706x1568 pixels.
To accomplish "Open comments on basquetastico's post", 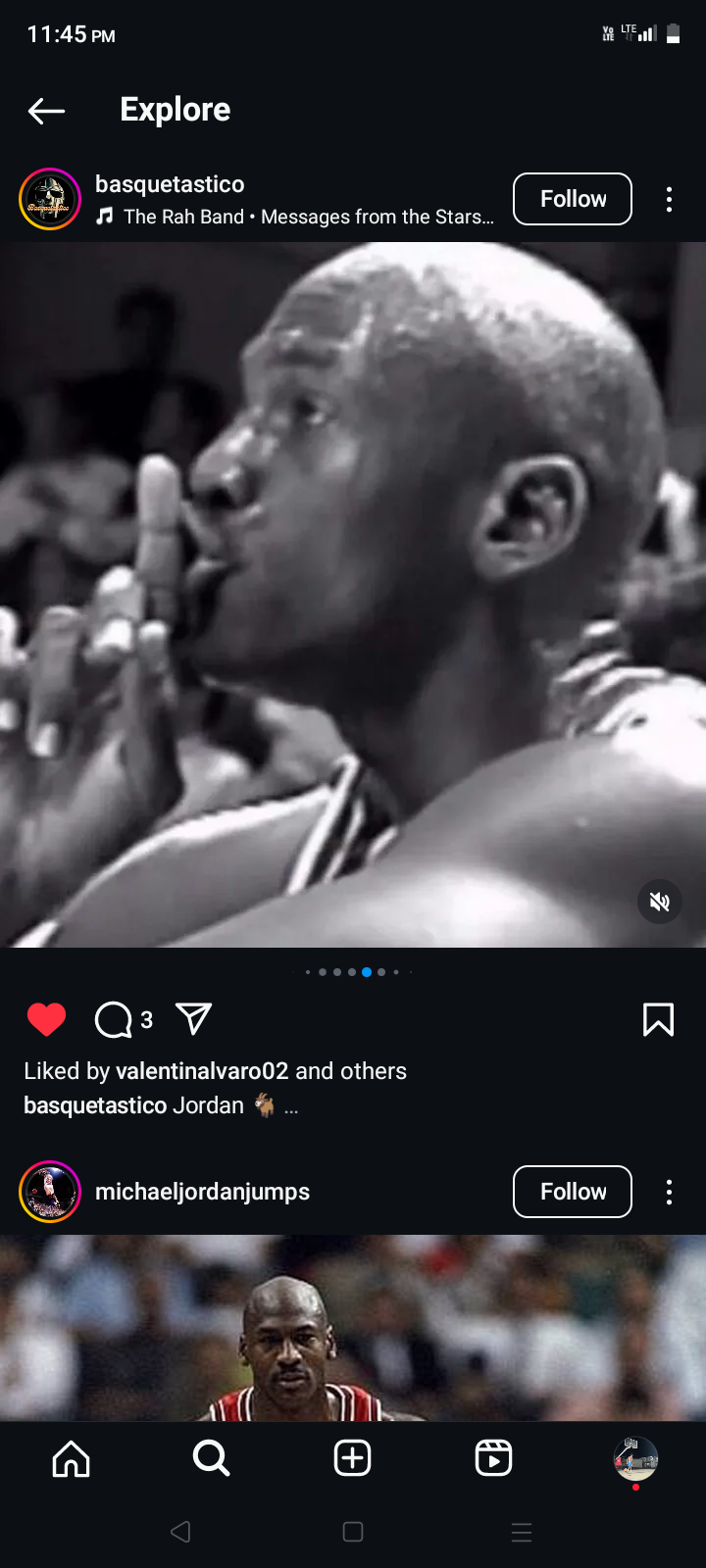I will coord(114,1019).
